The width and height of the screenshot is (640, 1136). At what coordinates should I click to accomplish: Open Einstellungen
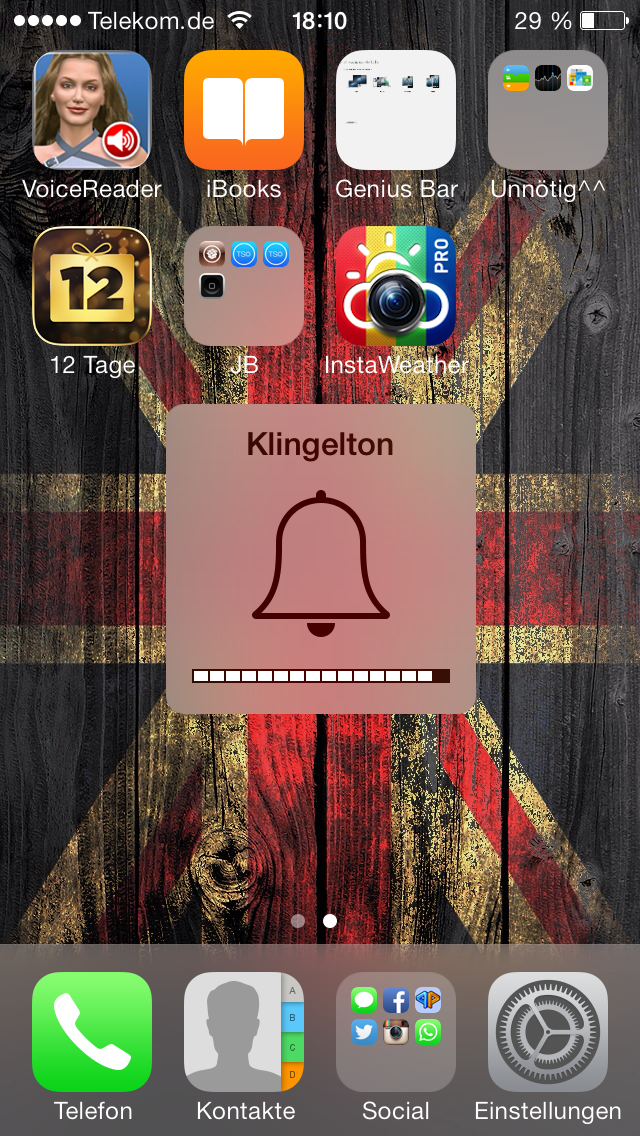pos(548,1032)
